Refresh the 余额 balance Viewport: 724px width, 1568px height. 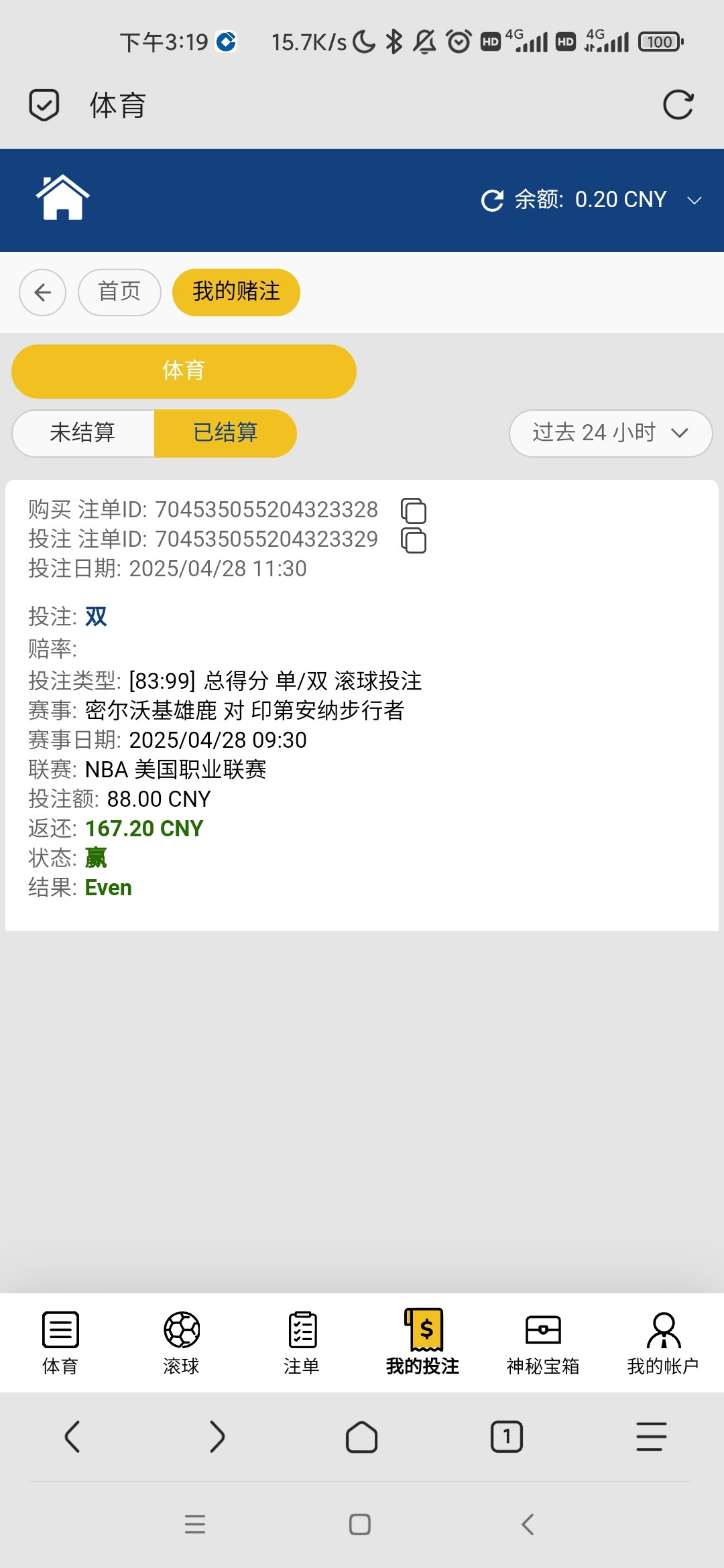pos(493,200)
